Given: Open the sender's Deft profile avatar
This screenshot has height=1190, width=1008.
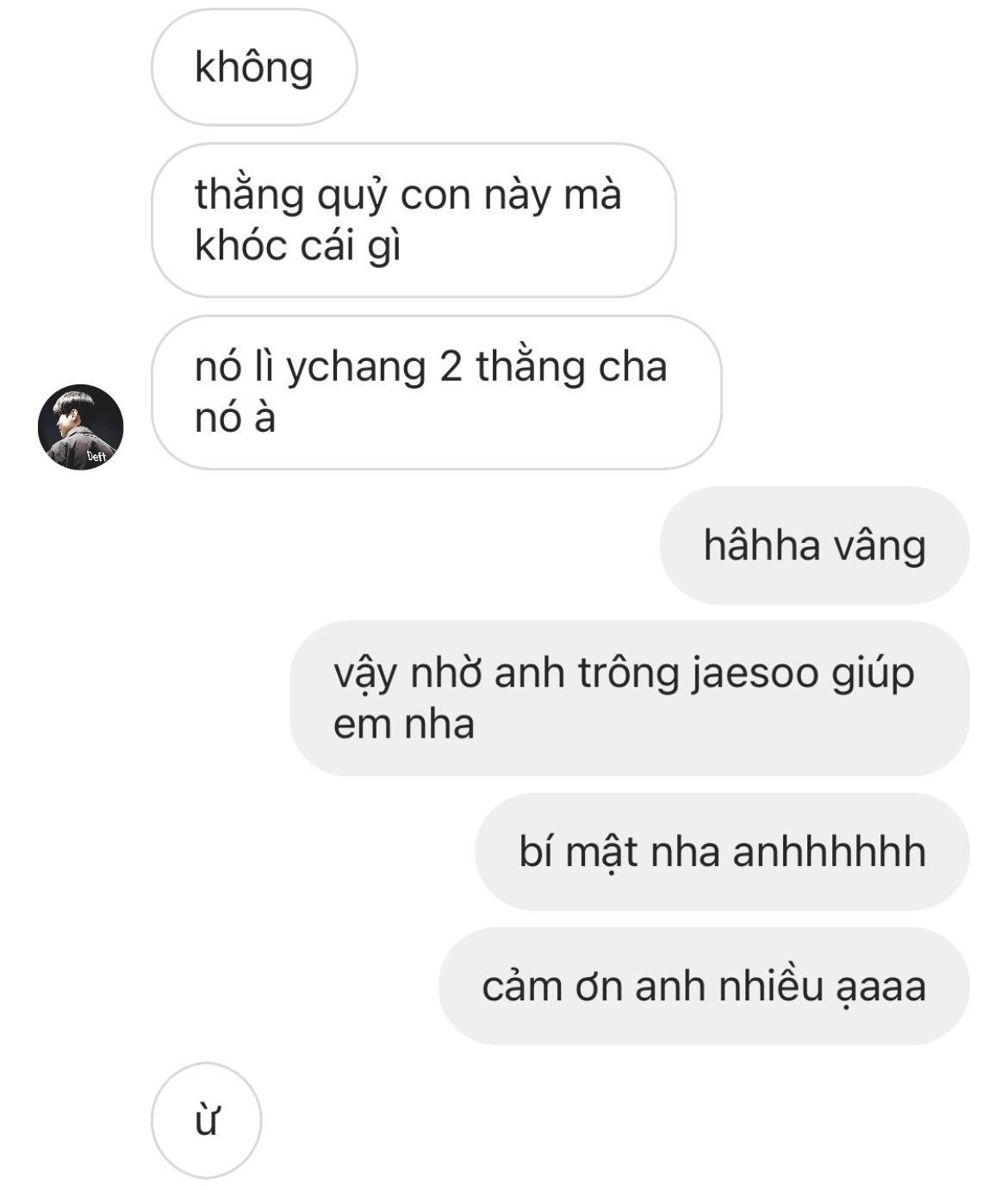Looking at the screenshot, I should tap(80, 427).
